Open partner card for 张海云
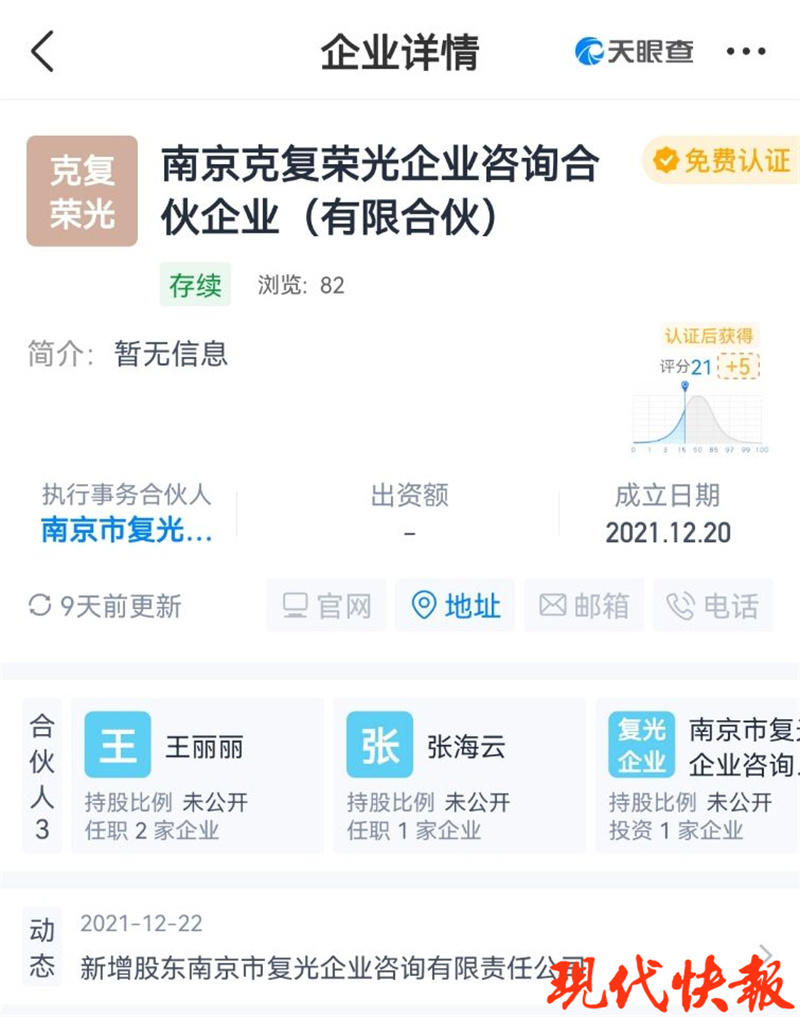The image size is (800, 1017). tap(459, 775)
